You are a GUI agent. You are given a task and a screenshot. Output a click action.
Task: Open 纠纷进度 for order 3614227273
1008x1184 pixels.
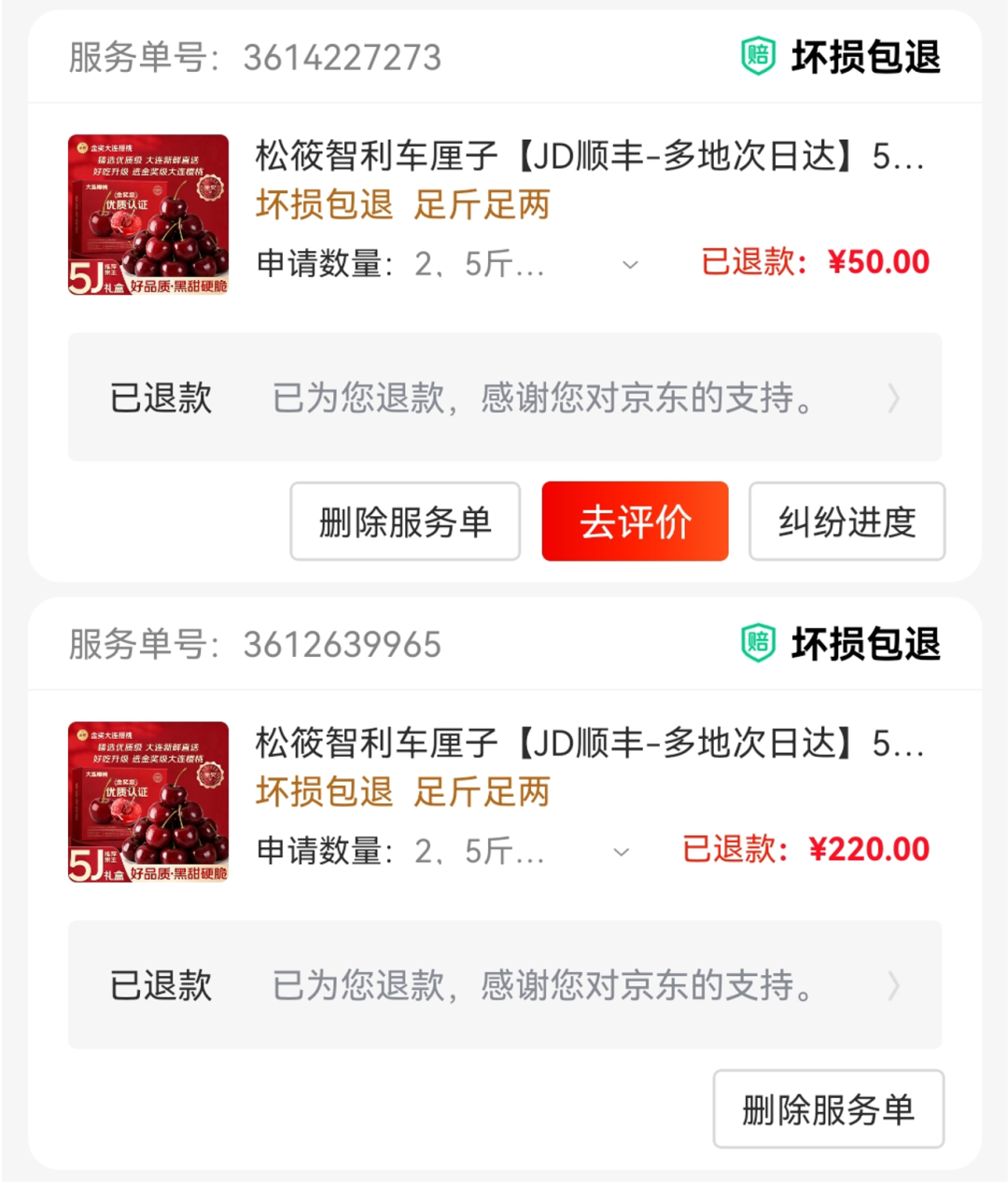tap(846, 521)
